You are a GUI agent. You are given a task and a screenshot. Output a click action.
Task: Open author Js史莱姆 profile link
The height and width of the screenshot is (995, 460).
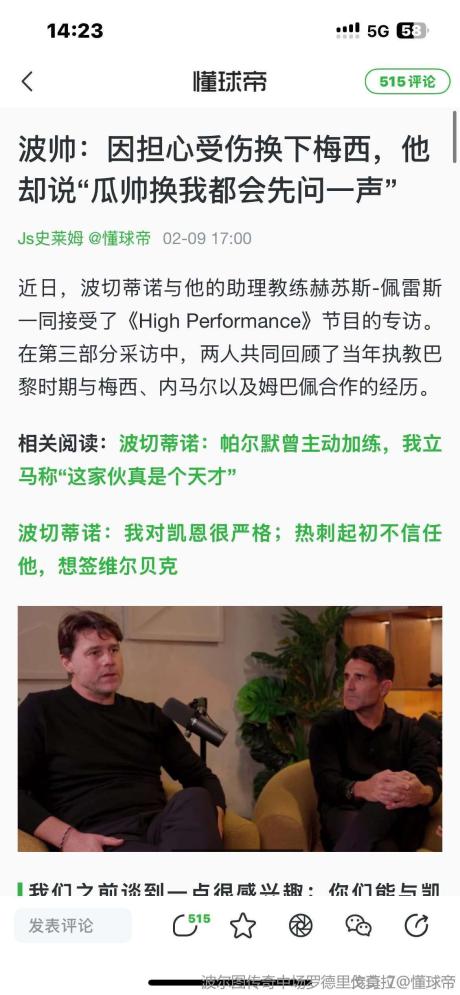pyautogui.click(x=51, y=239)
